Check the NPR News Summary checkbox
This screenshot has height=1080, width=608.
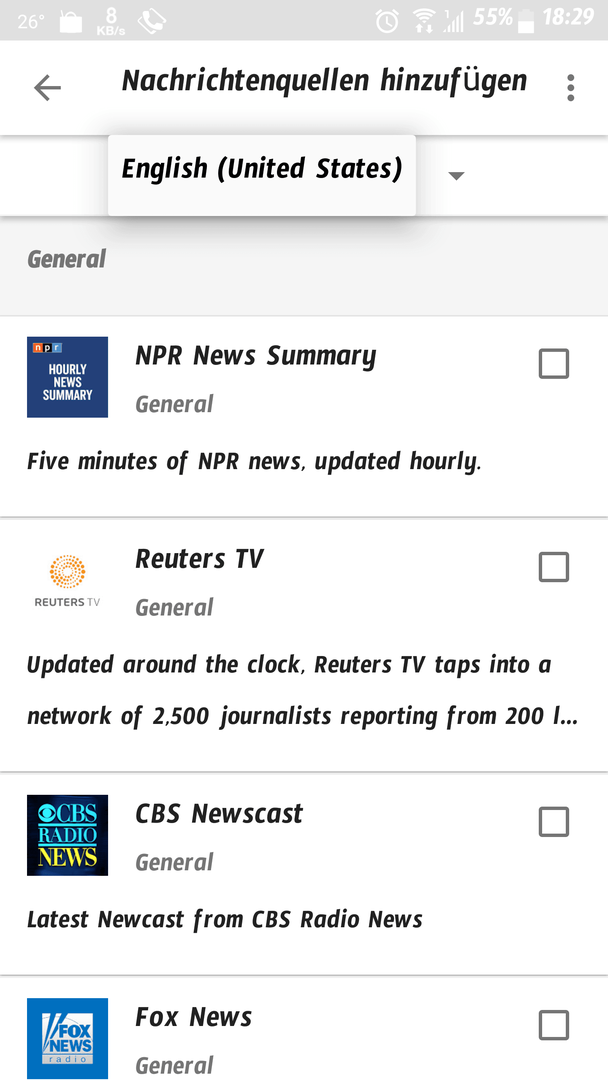click(554, 364)
